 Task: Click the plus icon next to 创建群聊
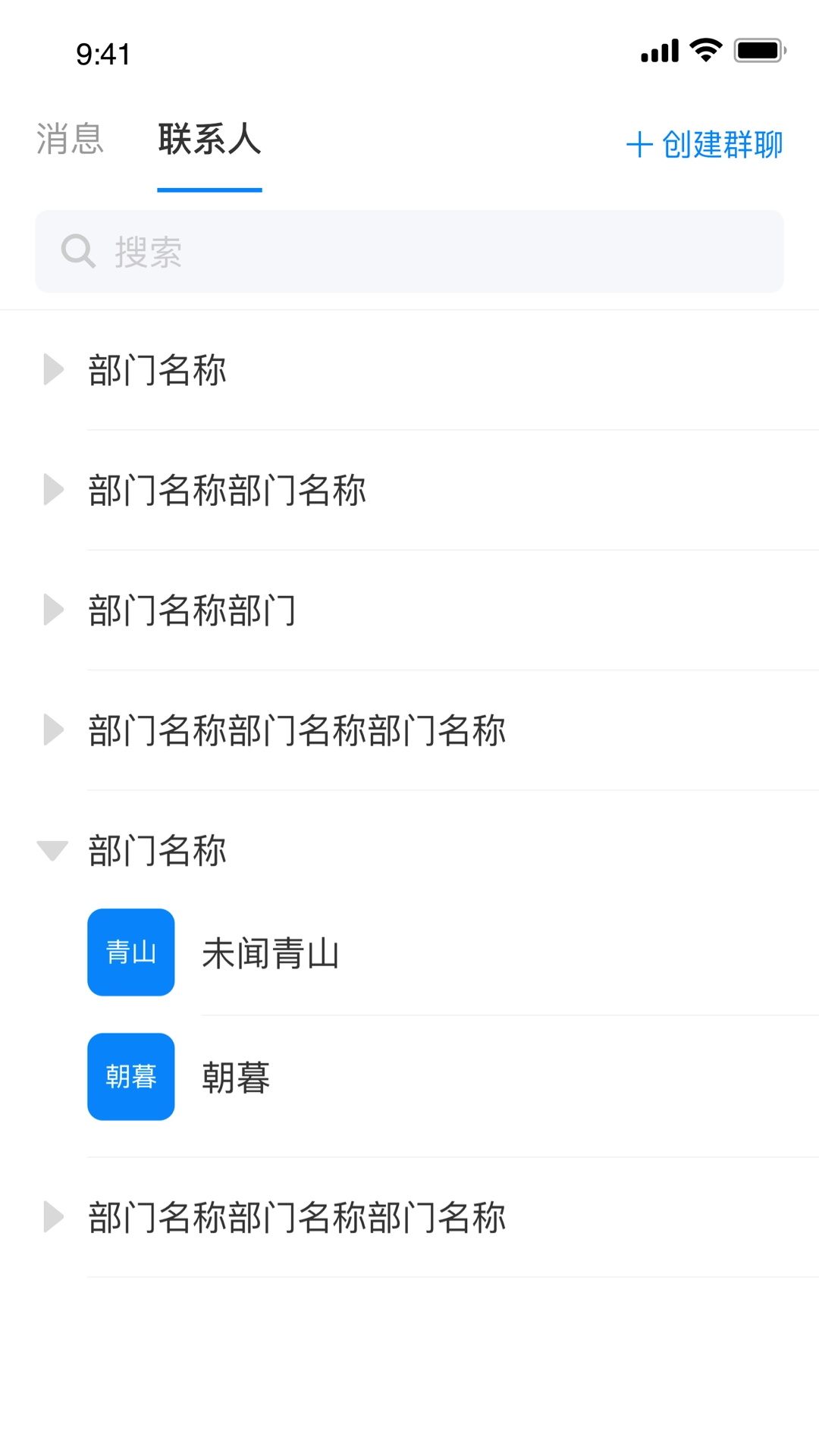click(640, 146)
